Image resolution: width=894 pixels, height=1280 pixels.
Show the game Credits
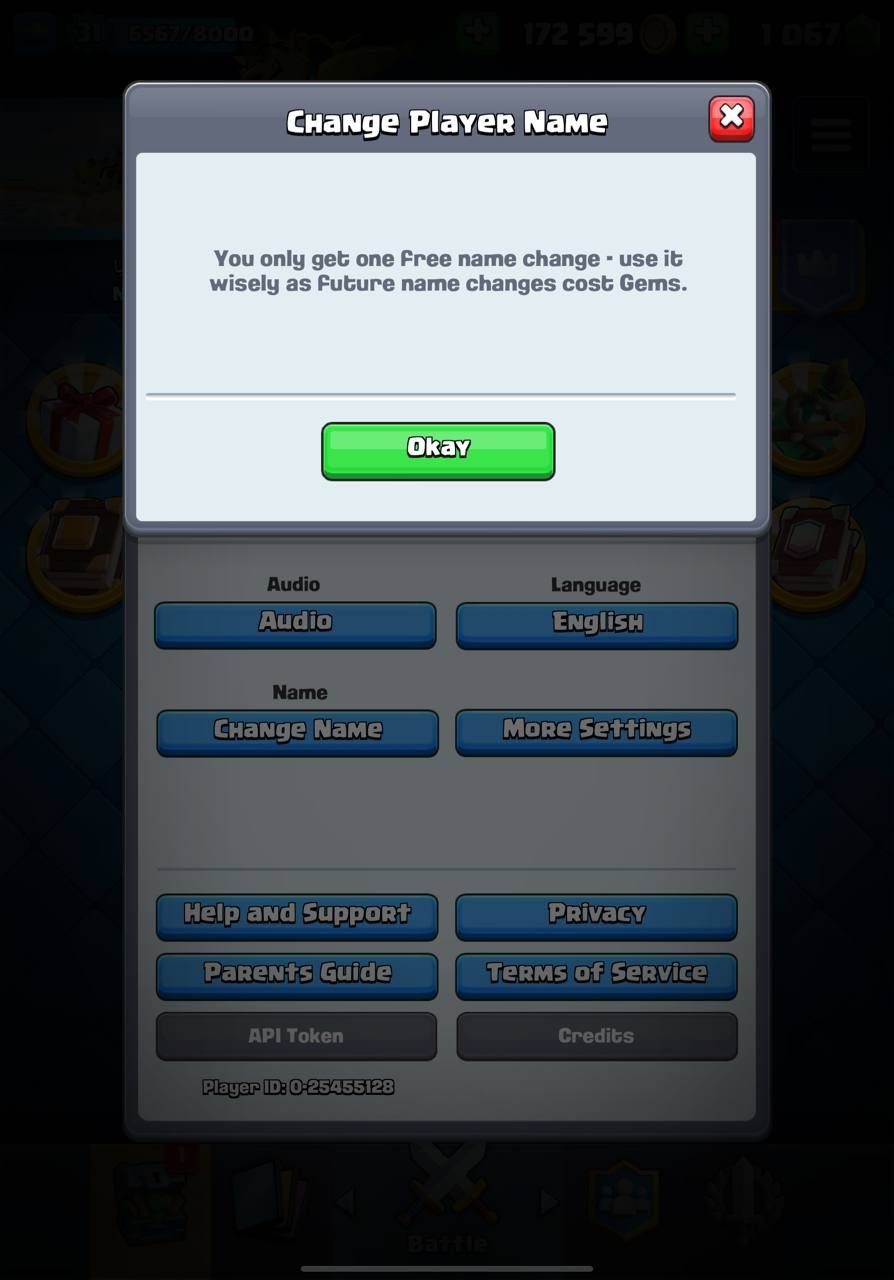[596, 1036]
